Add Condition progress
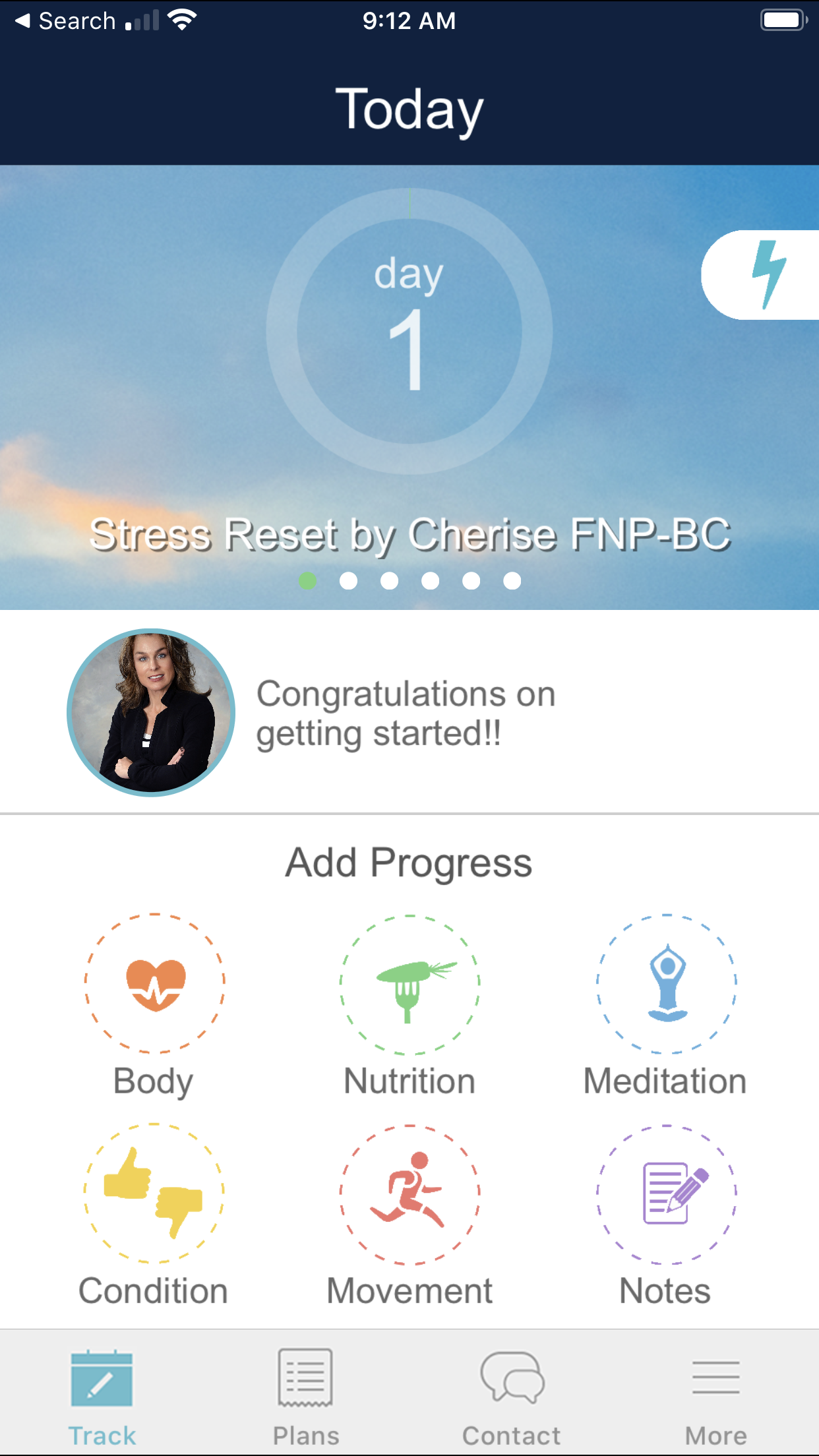The width and height of the screenshot is (819, 1456). click(x=154, y=1194)
